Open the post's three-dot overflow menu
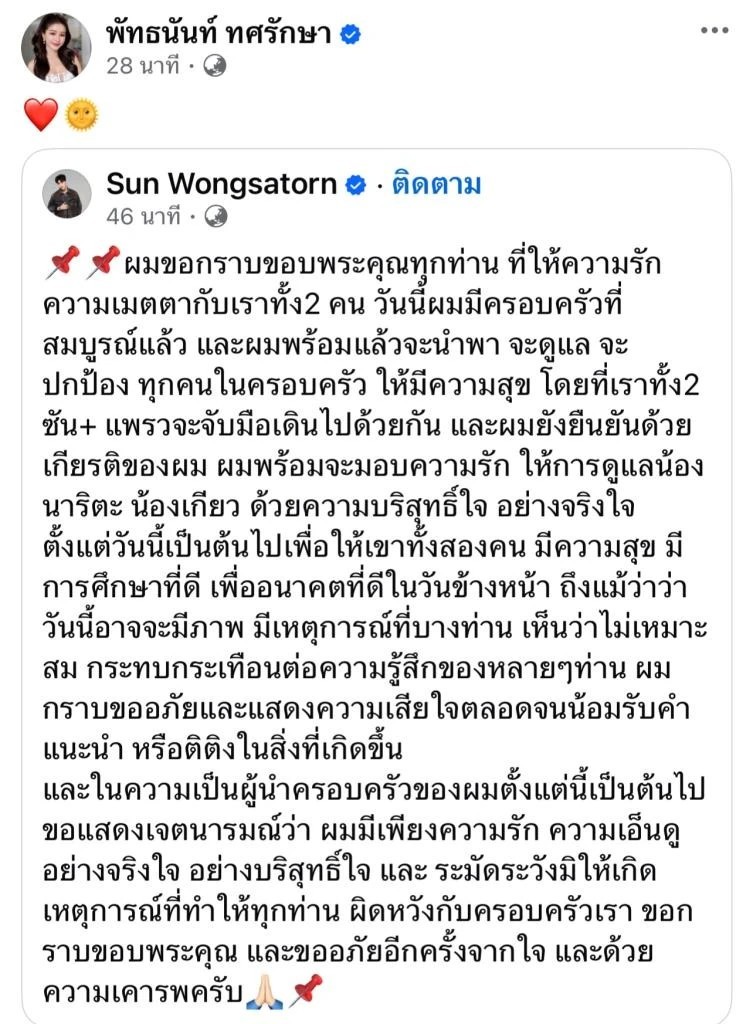Viewport: 753px width, 1024px height. point(714,31)
